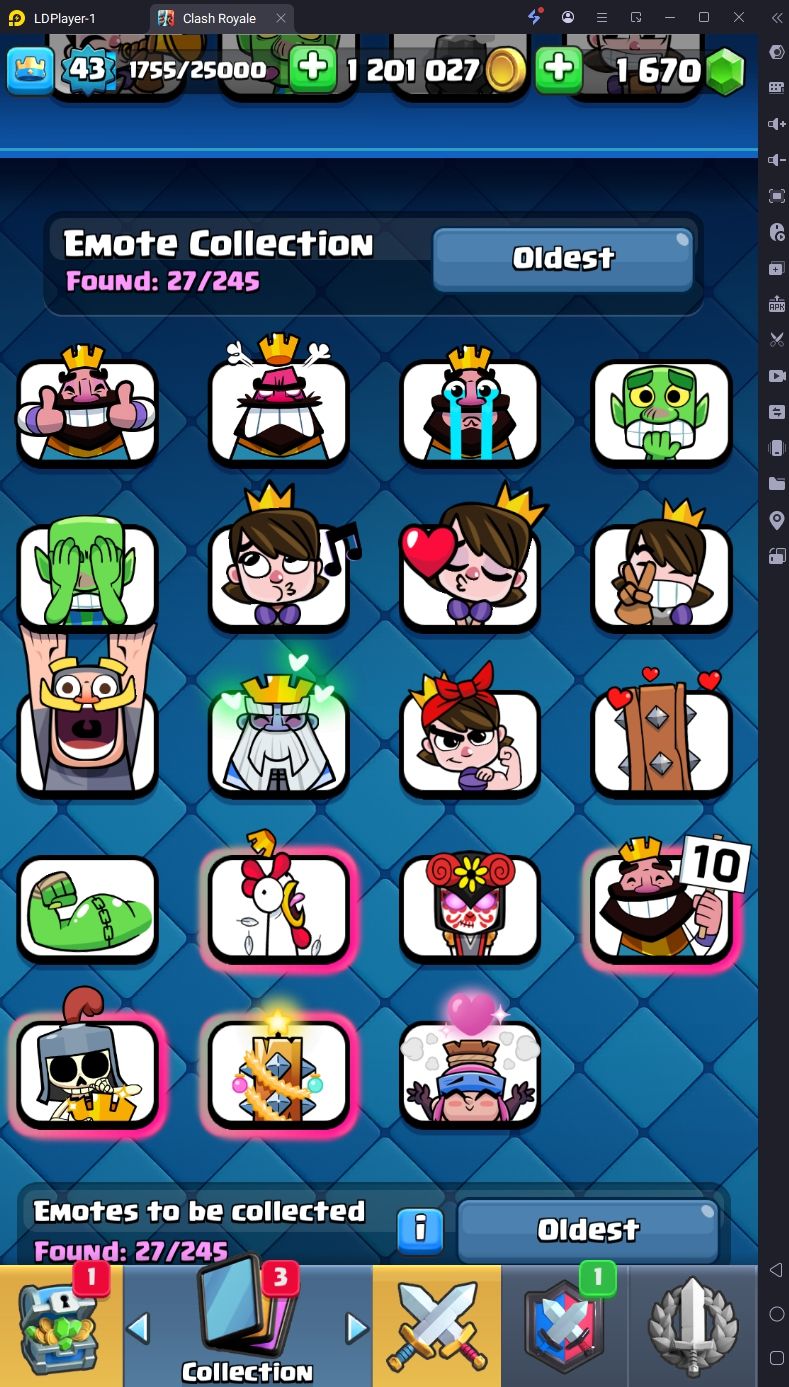Viewport: 789px width, 1387px height.
Task: Open the shop chest tab
Action: pyautogui.click(x=60, y=1325)
